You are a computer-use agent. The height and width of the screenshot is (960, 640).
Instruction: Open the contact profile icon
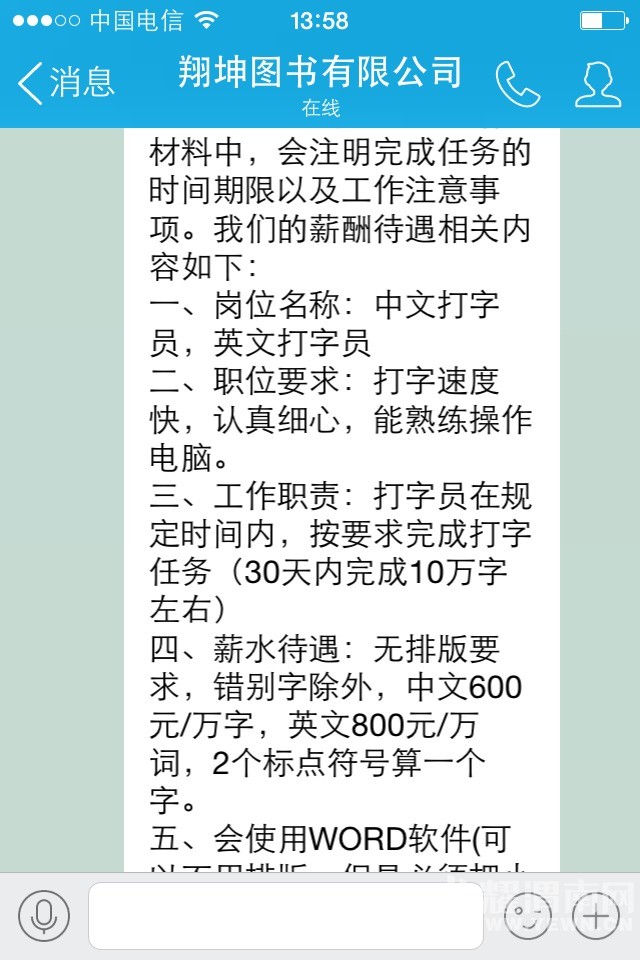[x=598, y=84]
